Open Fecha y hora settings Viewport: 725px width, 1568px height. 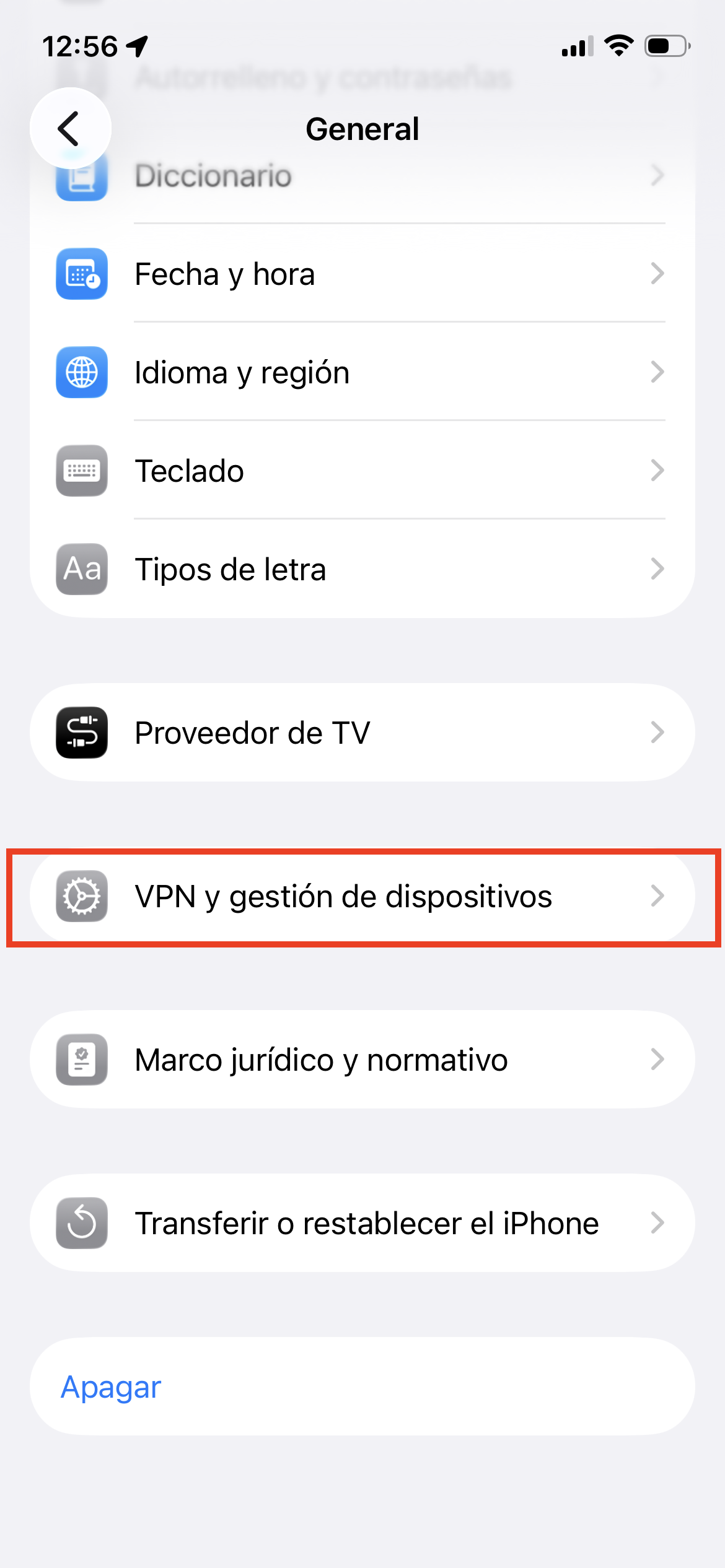coord(362,274)
